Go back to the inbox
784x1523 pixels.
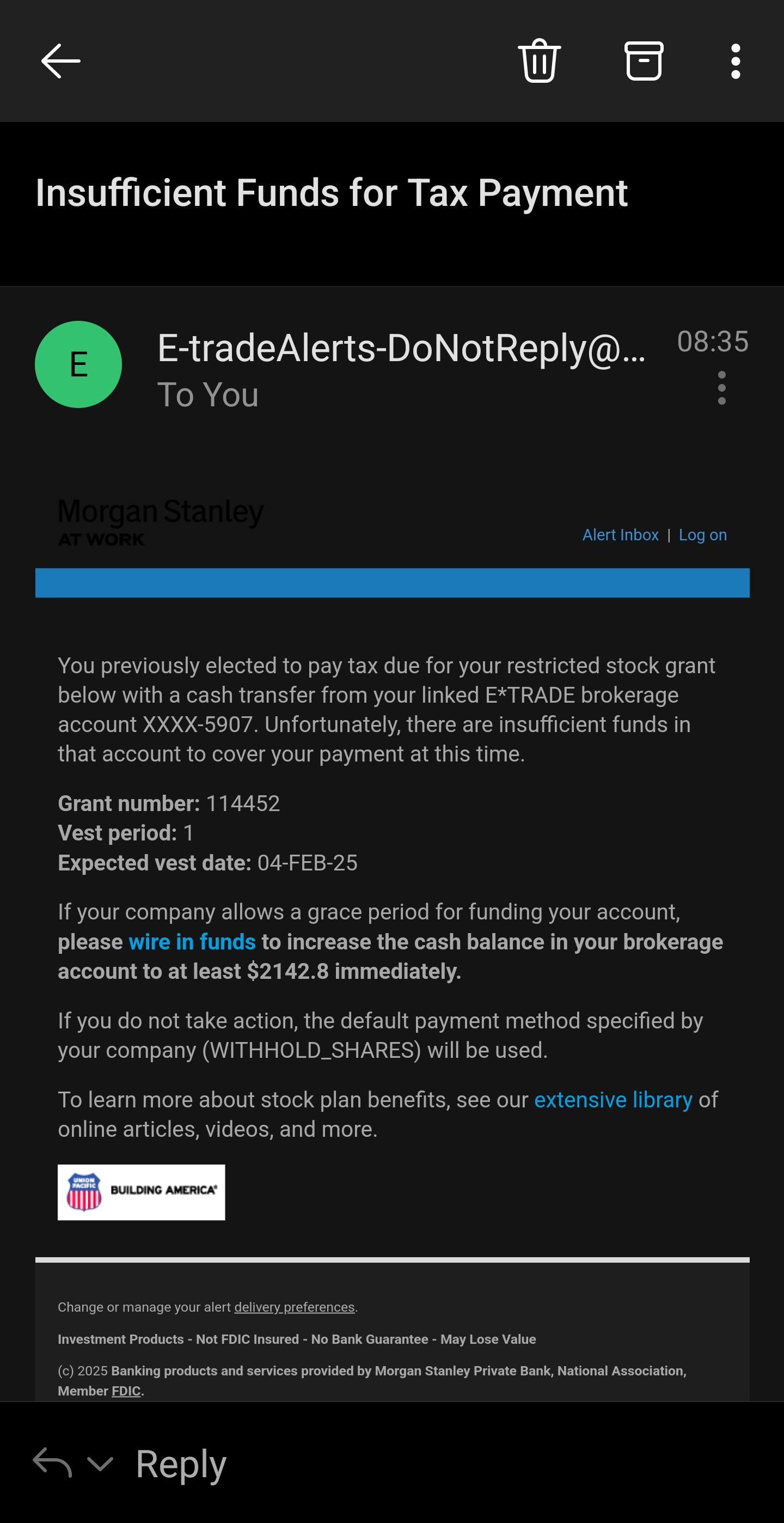pos(60,61)
